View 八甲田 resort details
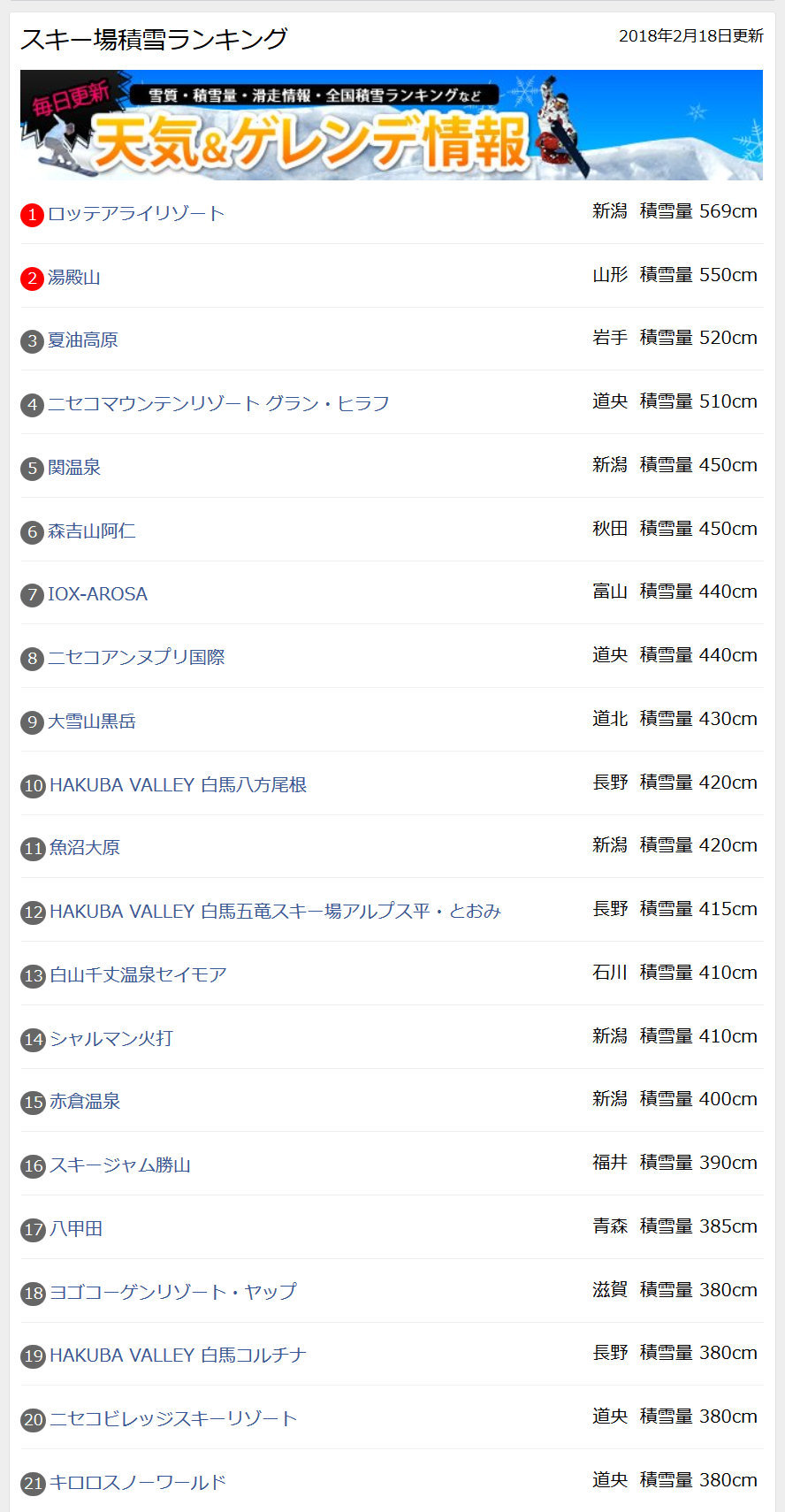The width and height of the screenshot is (785, 1512). (x=76, y=1228)
